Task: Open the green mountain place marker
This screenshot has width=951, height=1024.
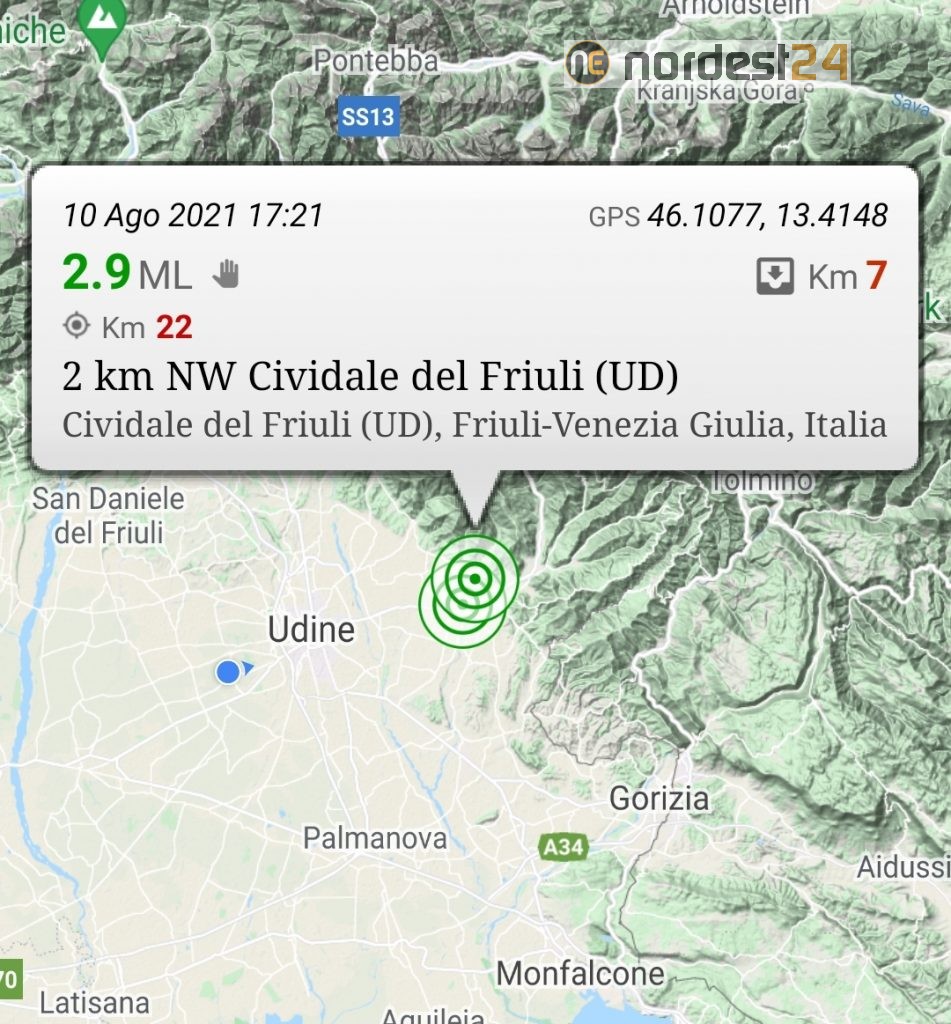Action: point(101,22)
